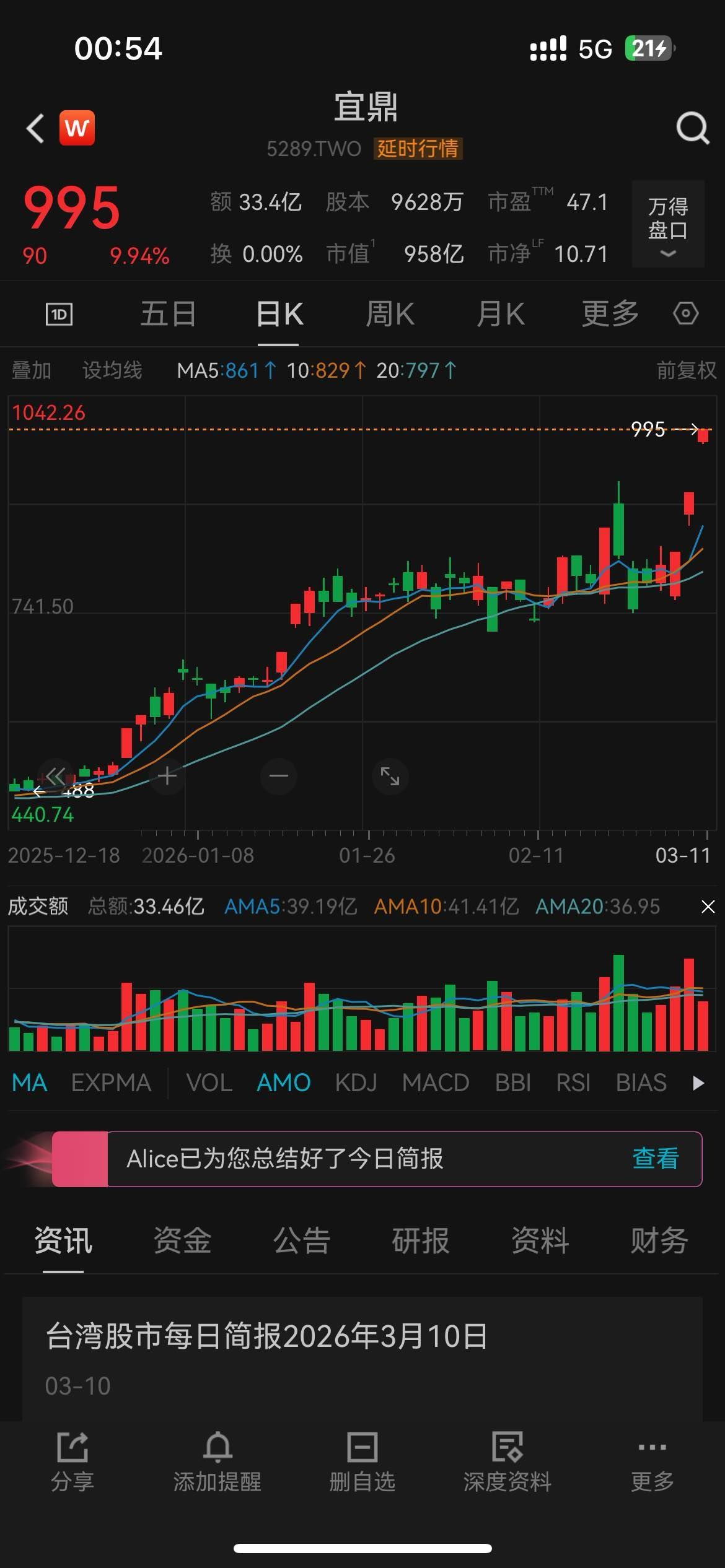This screenshot has height=1568, width=725.
Task: Expand the chart to fullscreen
Action: coord(390,776)
